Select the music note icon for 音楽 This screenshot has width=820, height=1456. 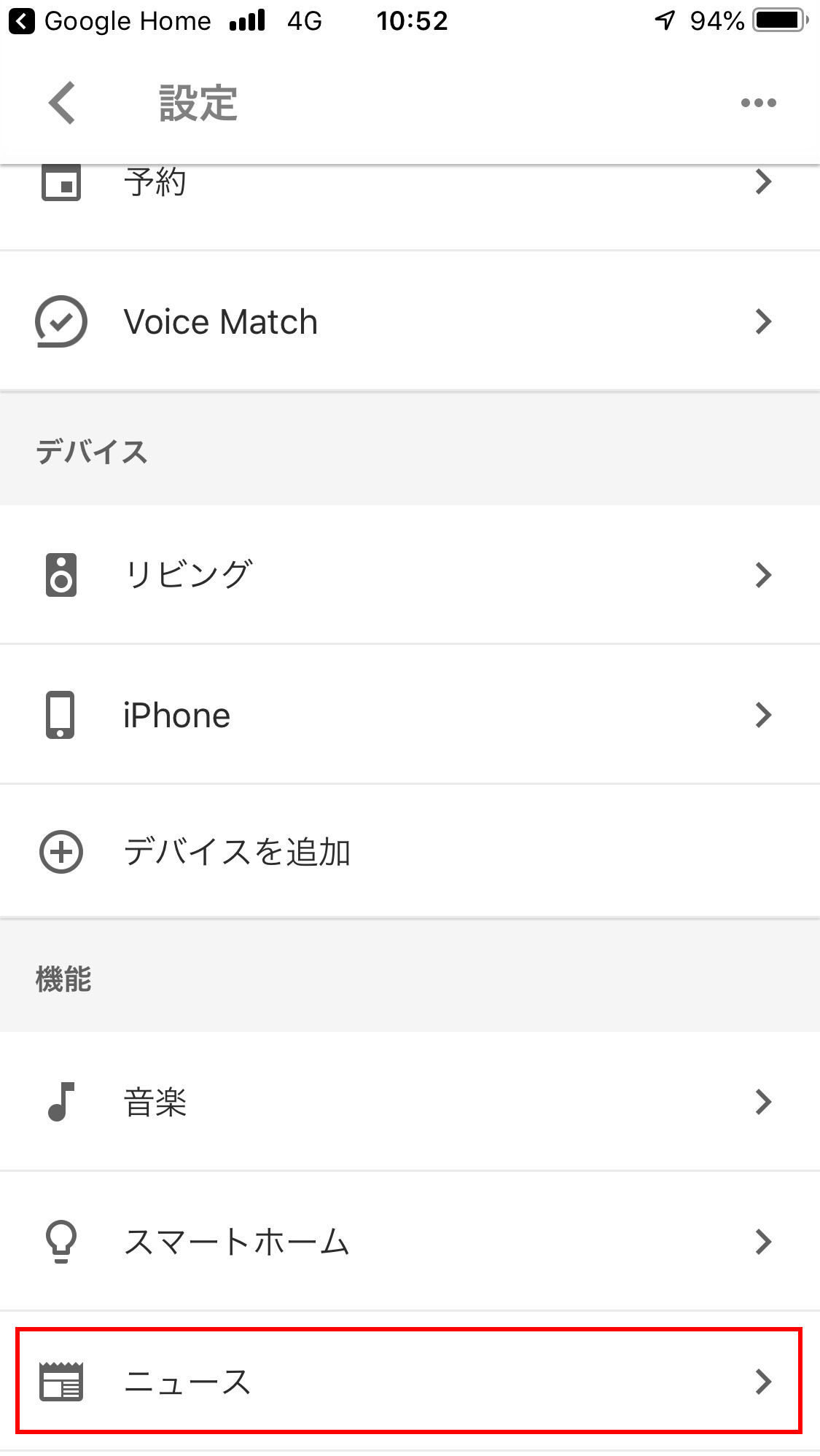coord(61,1102)
